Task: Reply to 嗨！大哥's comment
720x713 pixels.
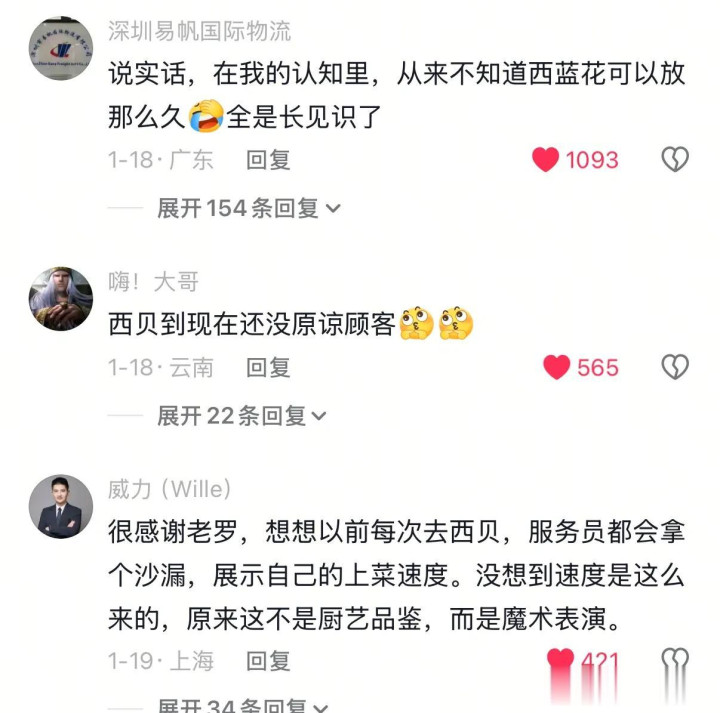Action: coord(268,368)
